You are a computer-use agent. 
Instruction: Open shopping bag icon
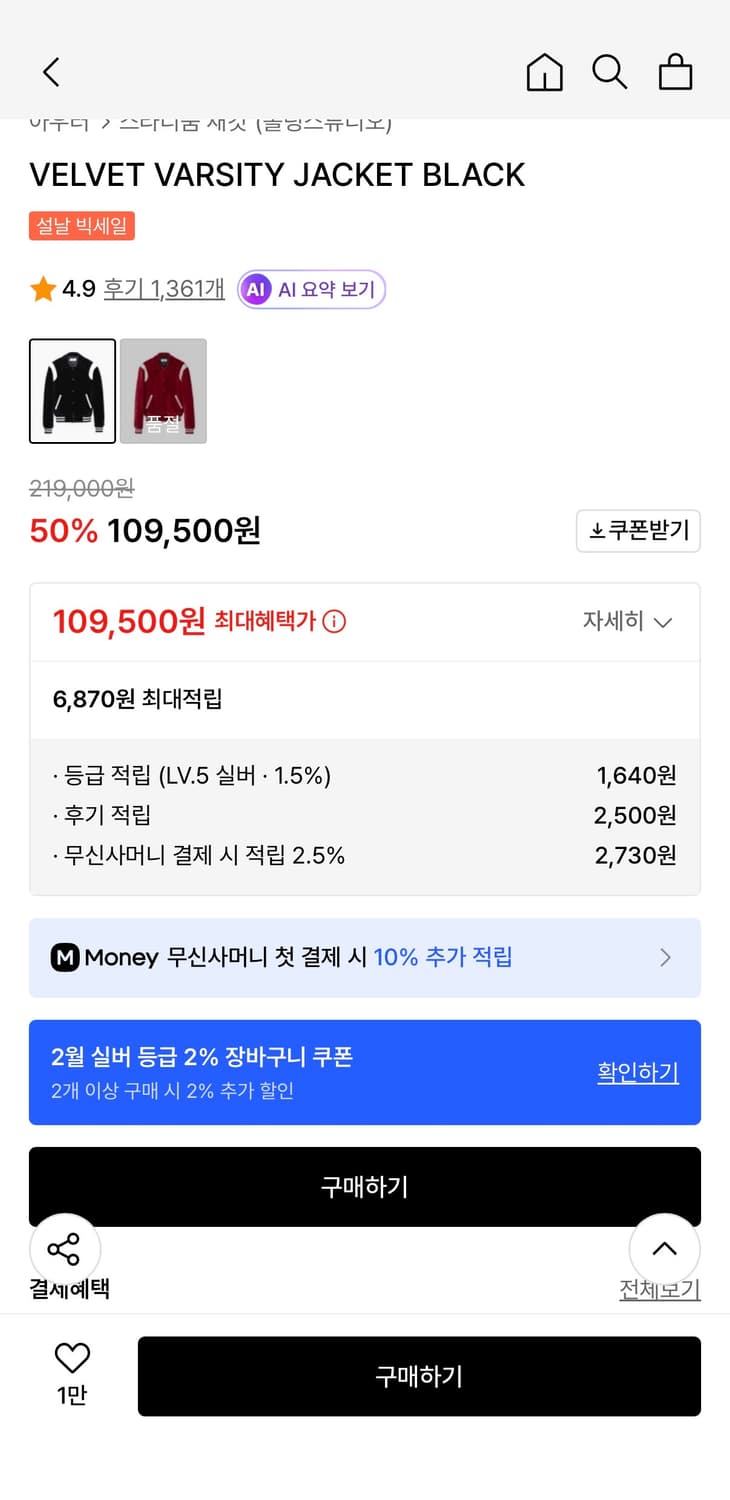coord(675,72)
